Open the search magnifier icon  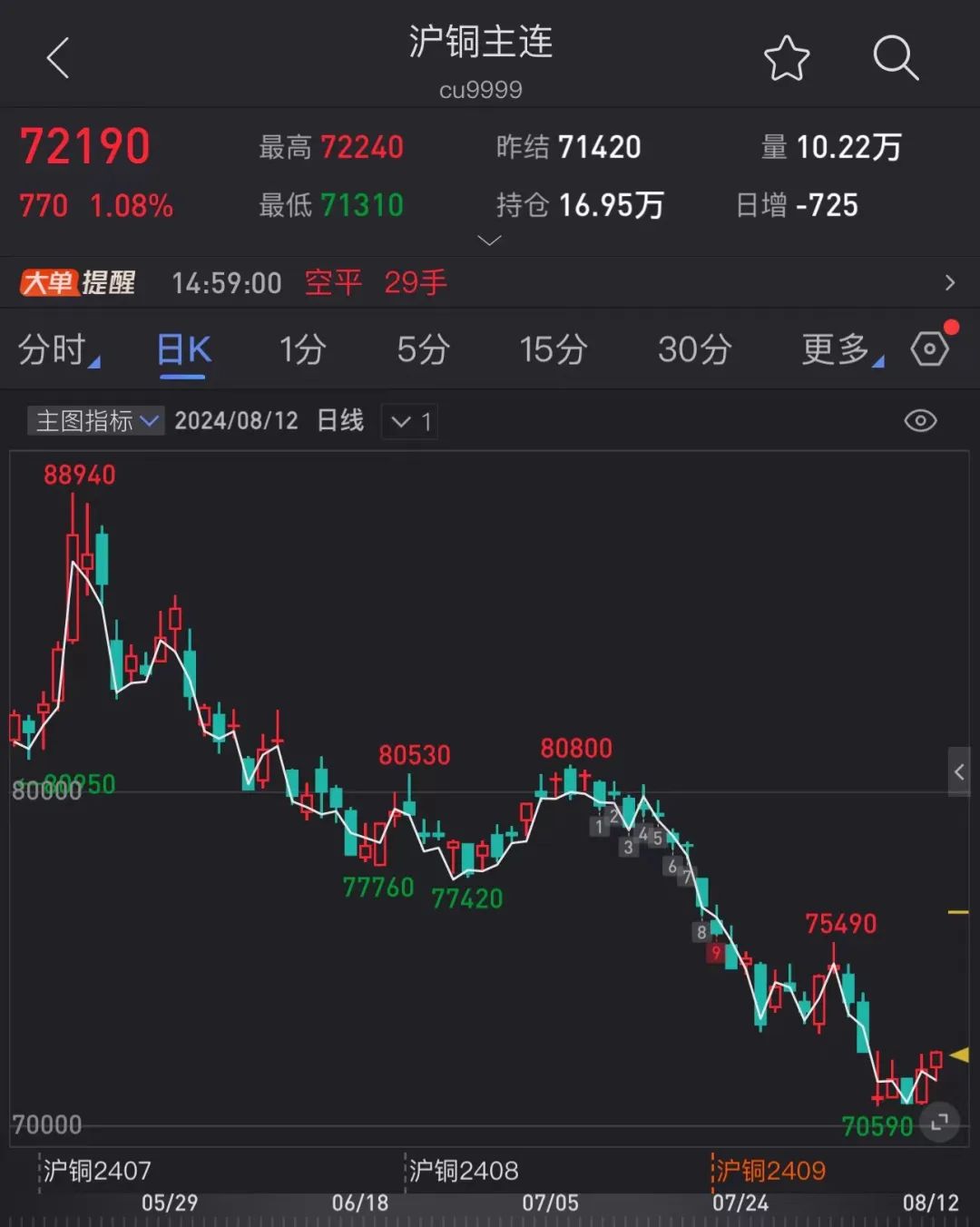[x=895, y=59]
